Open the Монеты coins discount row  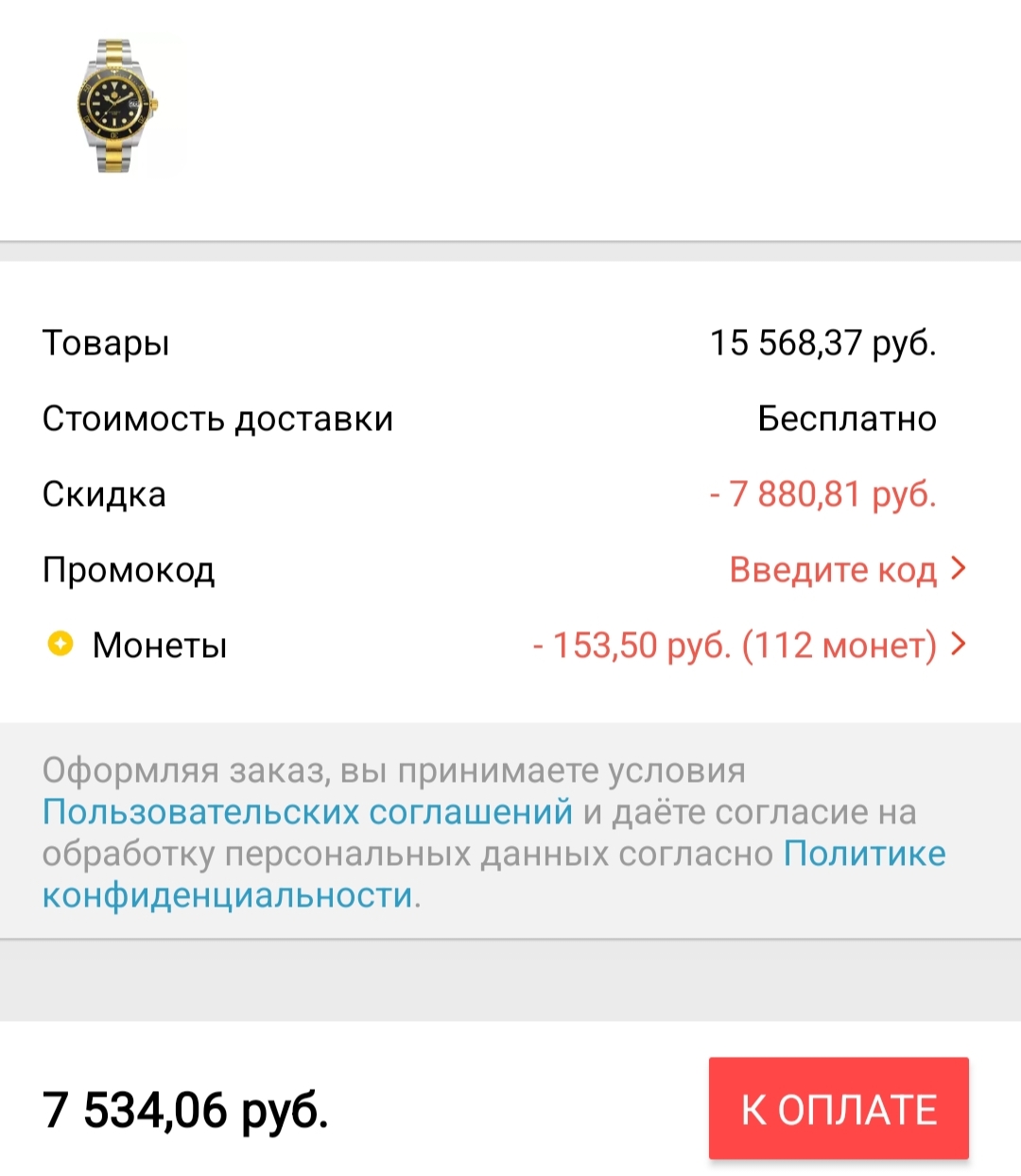coord(749,646)
